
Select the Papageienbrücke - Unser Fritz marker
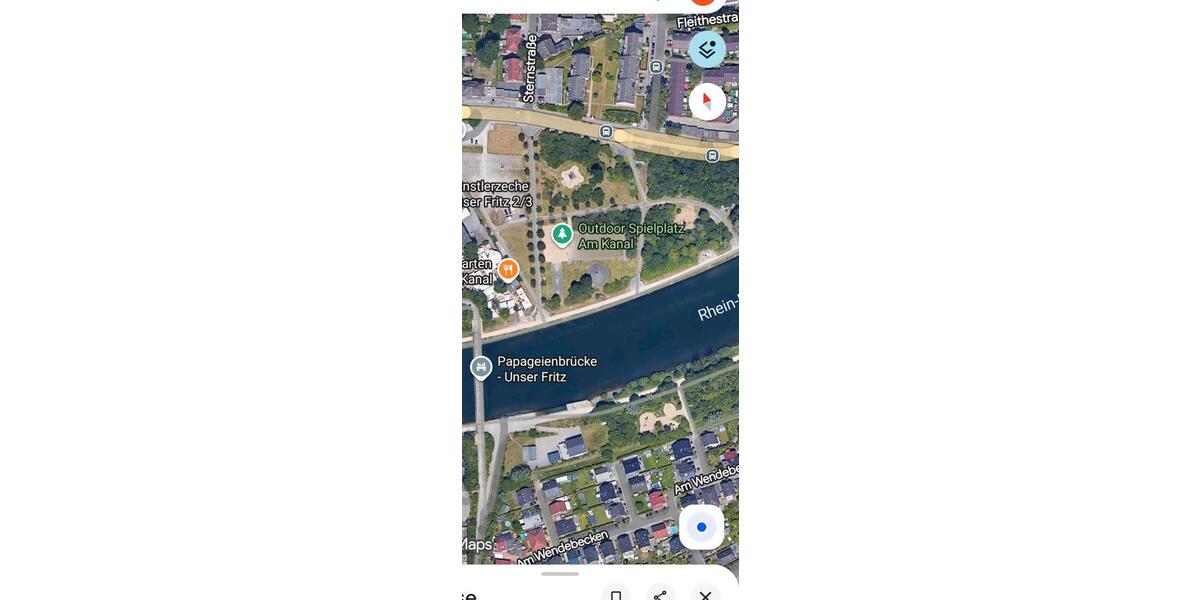click(x=481, y=367)
